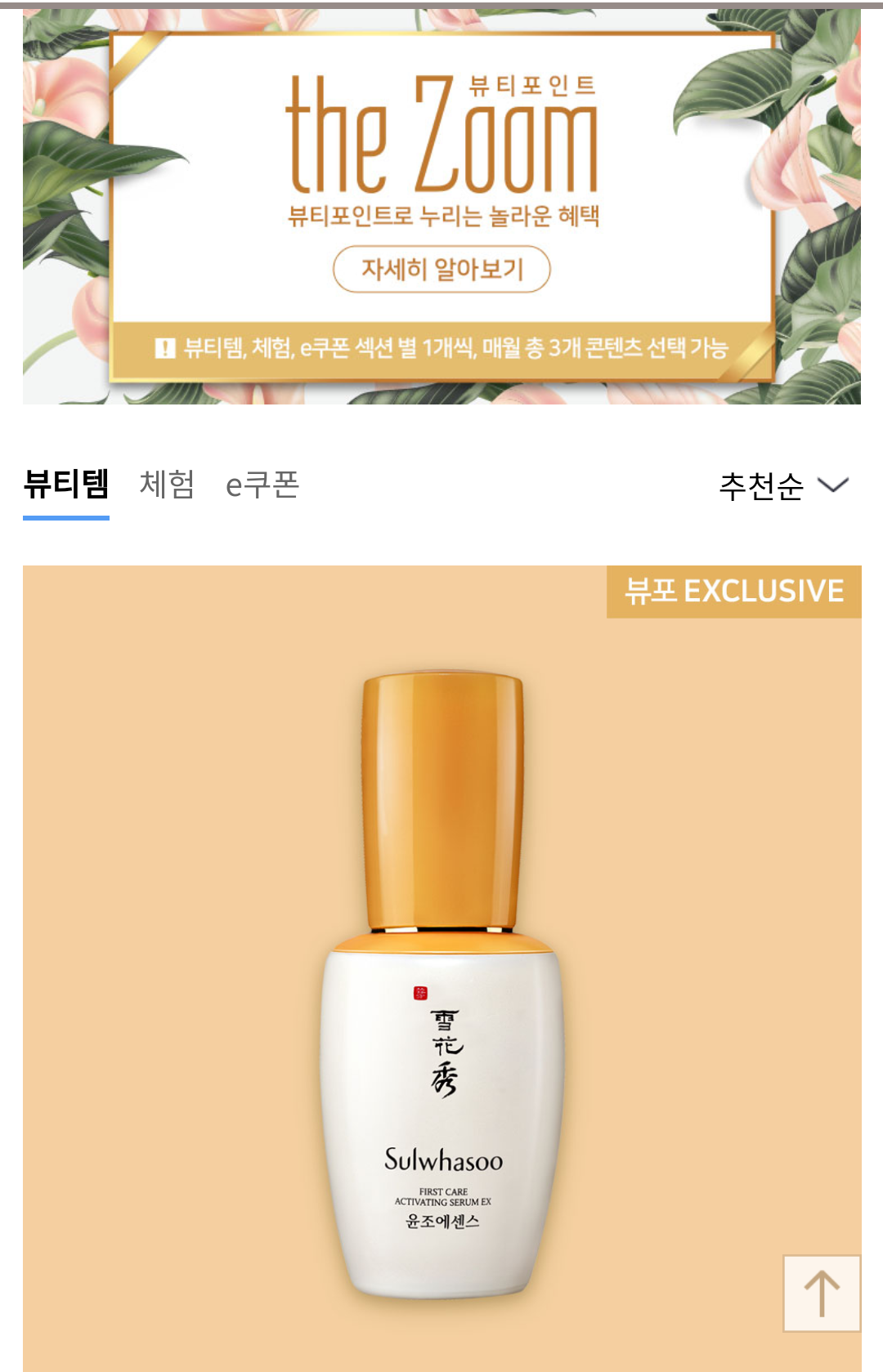Switch to the 체험 tab
The height and width of the screenshot is (1372, 883).
pyautogui.click(x=167, y=485)
